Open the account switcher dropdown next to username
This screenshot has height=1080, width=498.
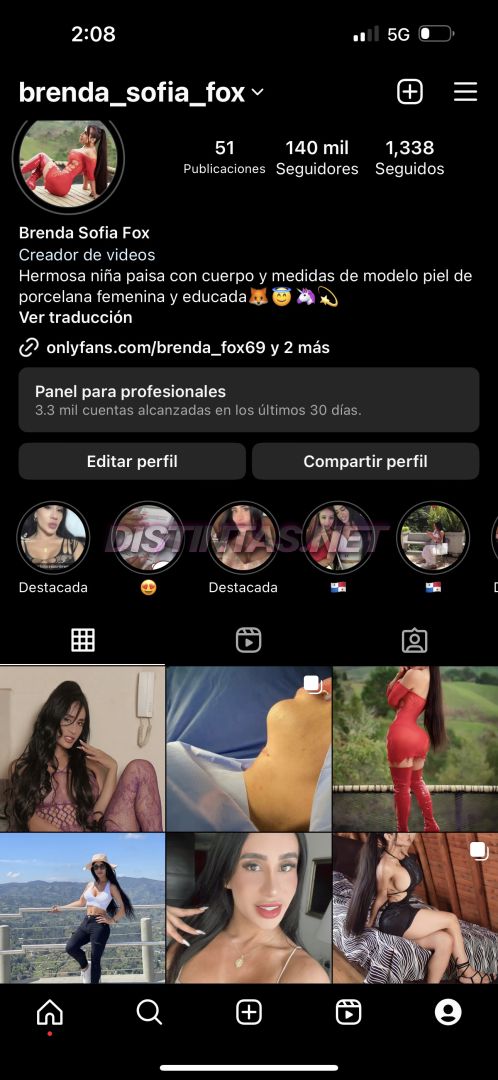258,92
